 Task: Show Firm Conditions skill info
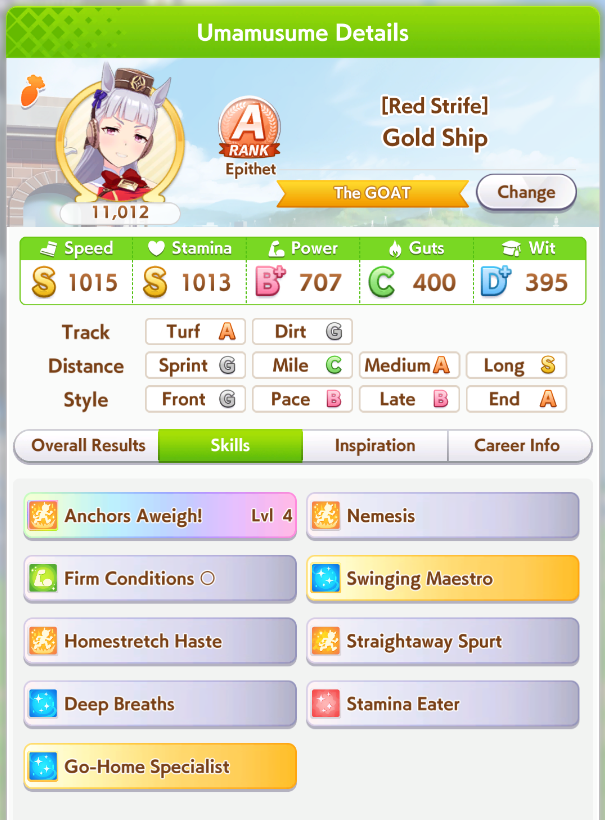160,579
